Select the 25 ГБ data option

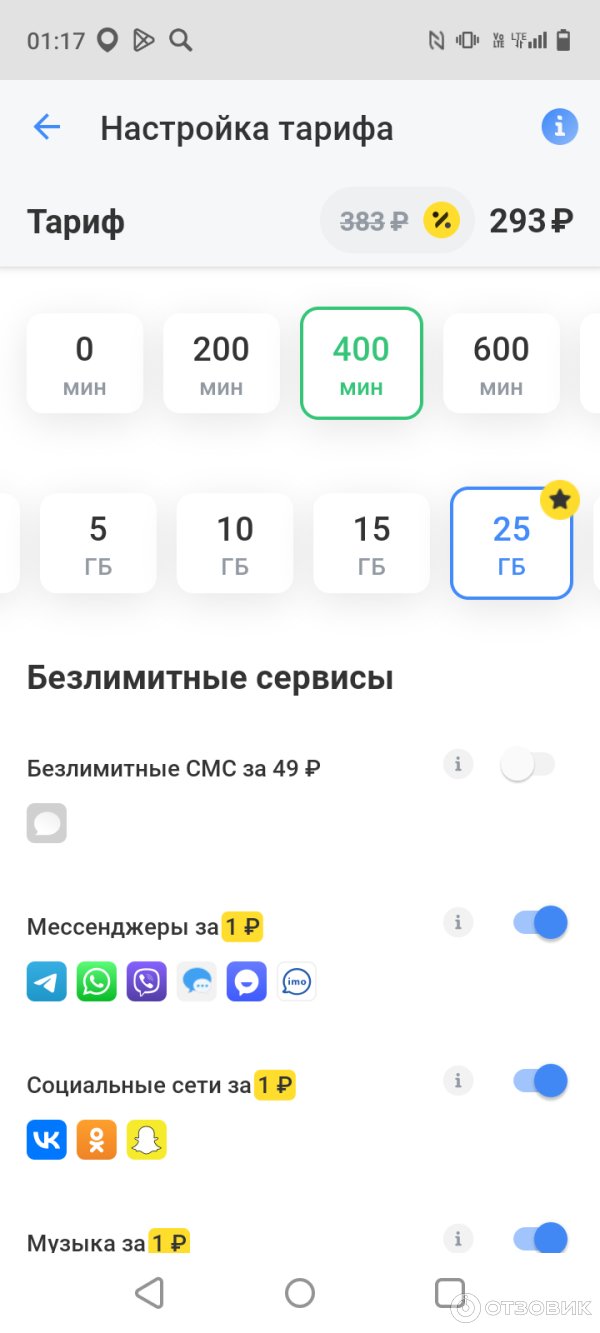511,543
